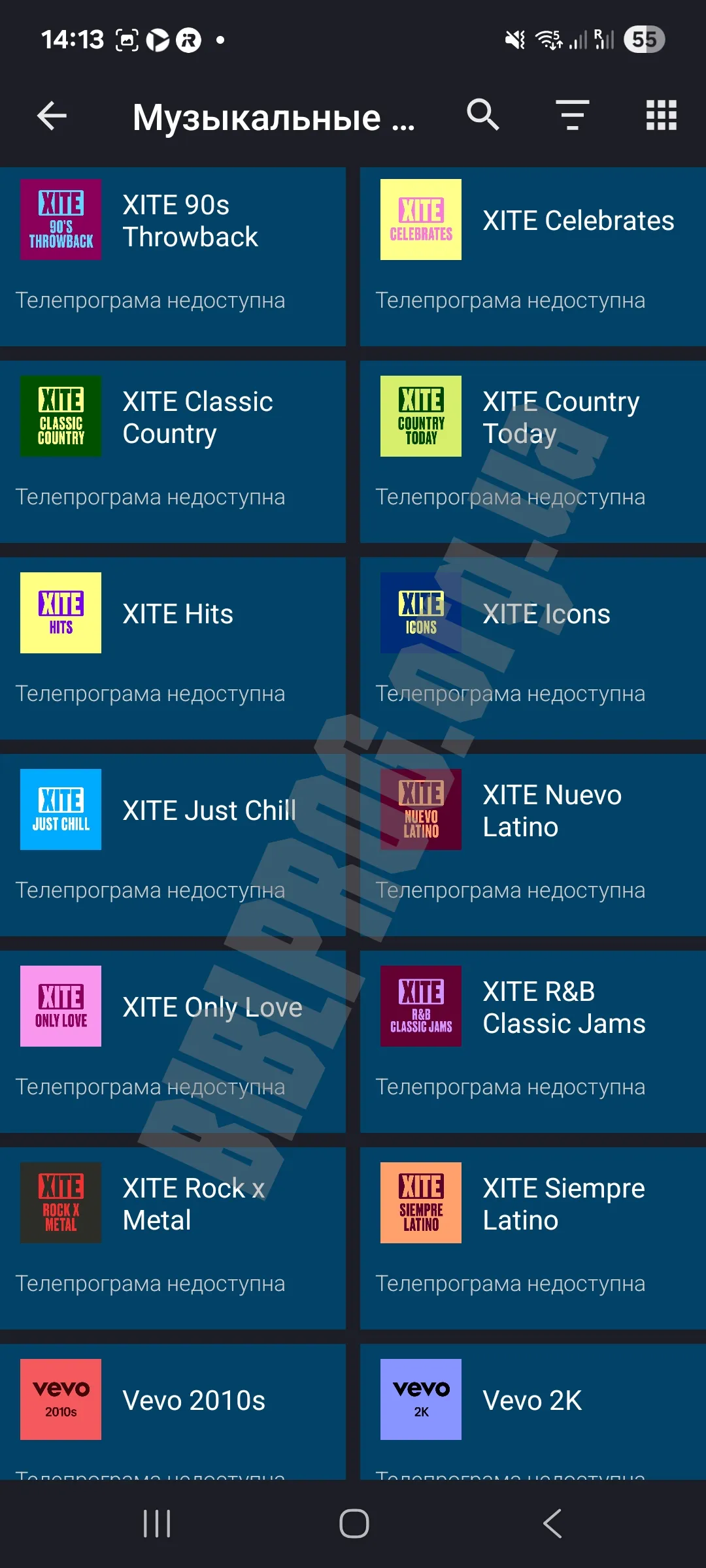Screen dimensions: 706x1568
Task: Open XITE Classic Country channel
Action: click(173, 452)
